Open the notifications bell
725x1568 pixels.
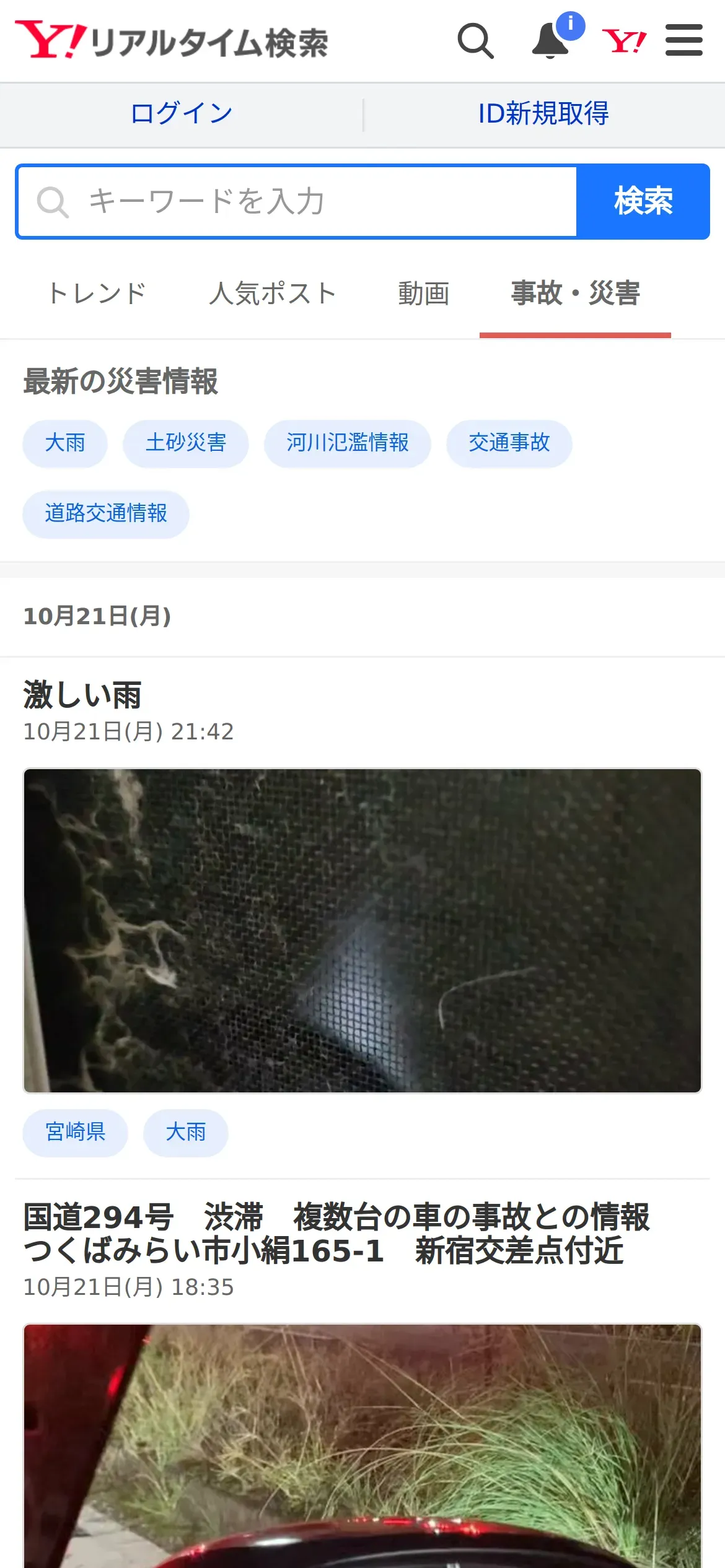[551, 41]
